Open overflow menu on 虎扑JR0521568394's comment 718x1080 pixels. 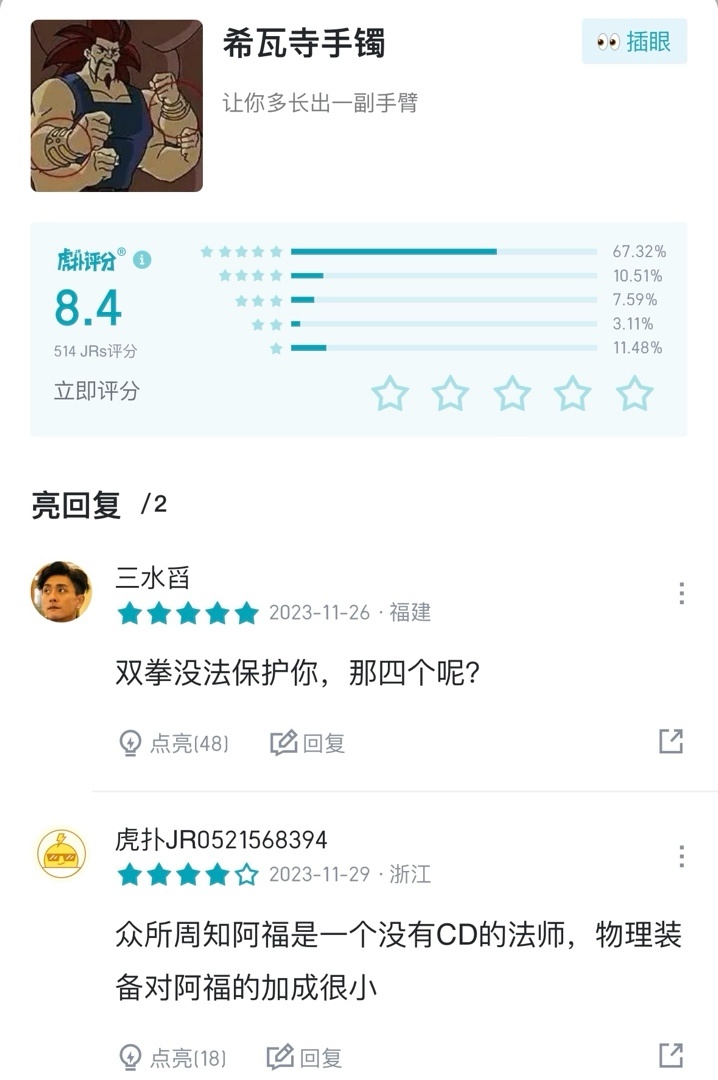point(681,856)
